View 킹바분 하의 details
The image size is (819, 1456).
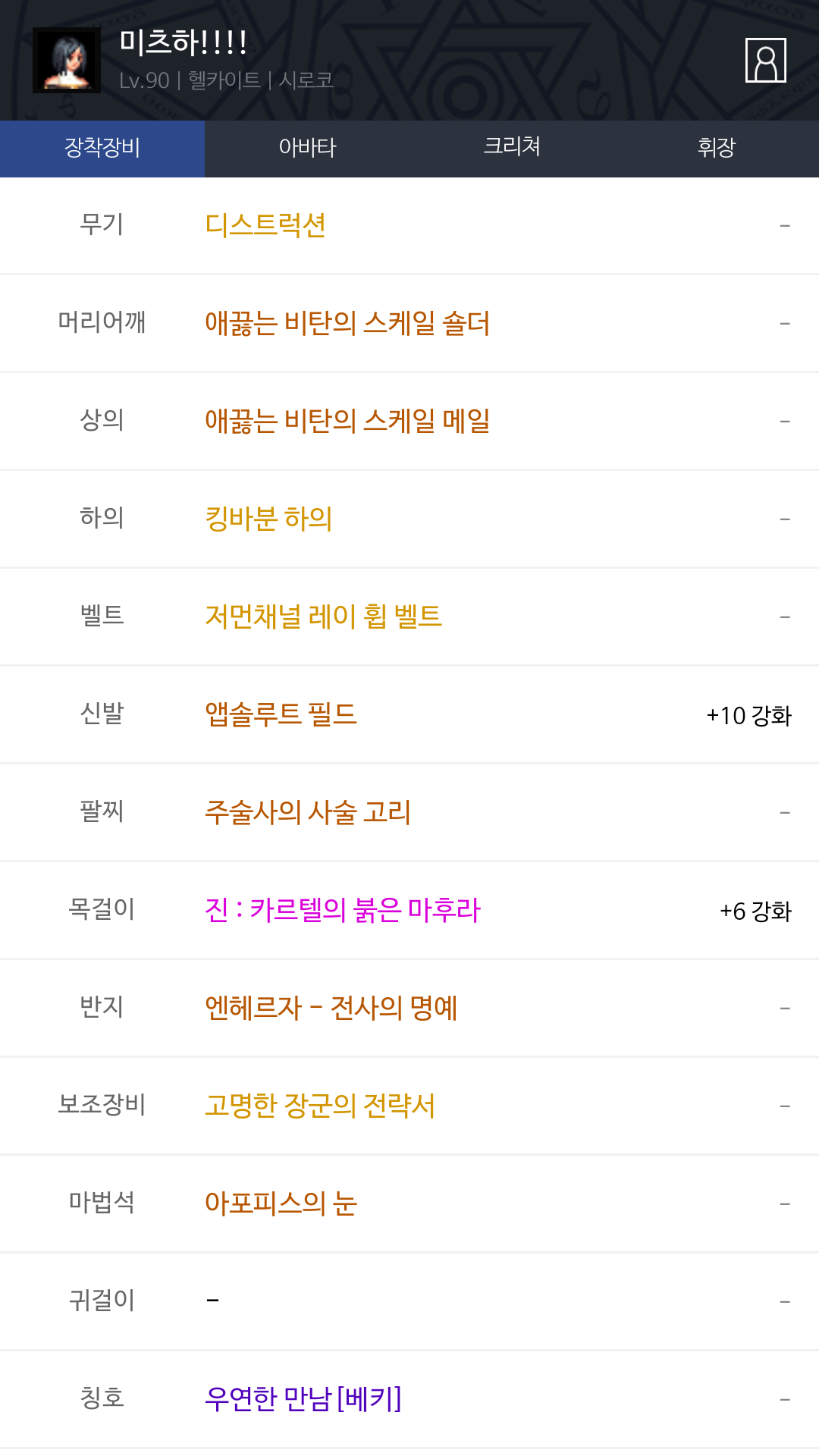pos(268,519)
